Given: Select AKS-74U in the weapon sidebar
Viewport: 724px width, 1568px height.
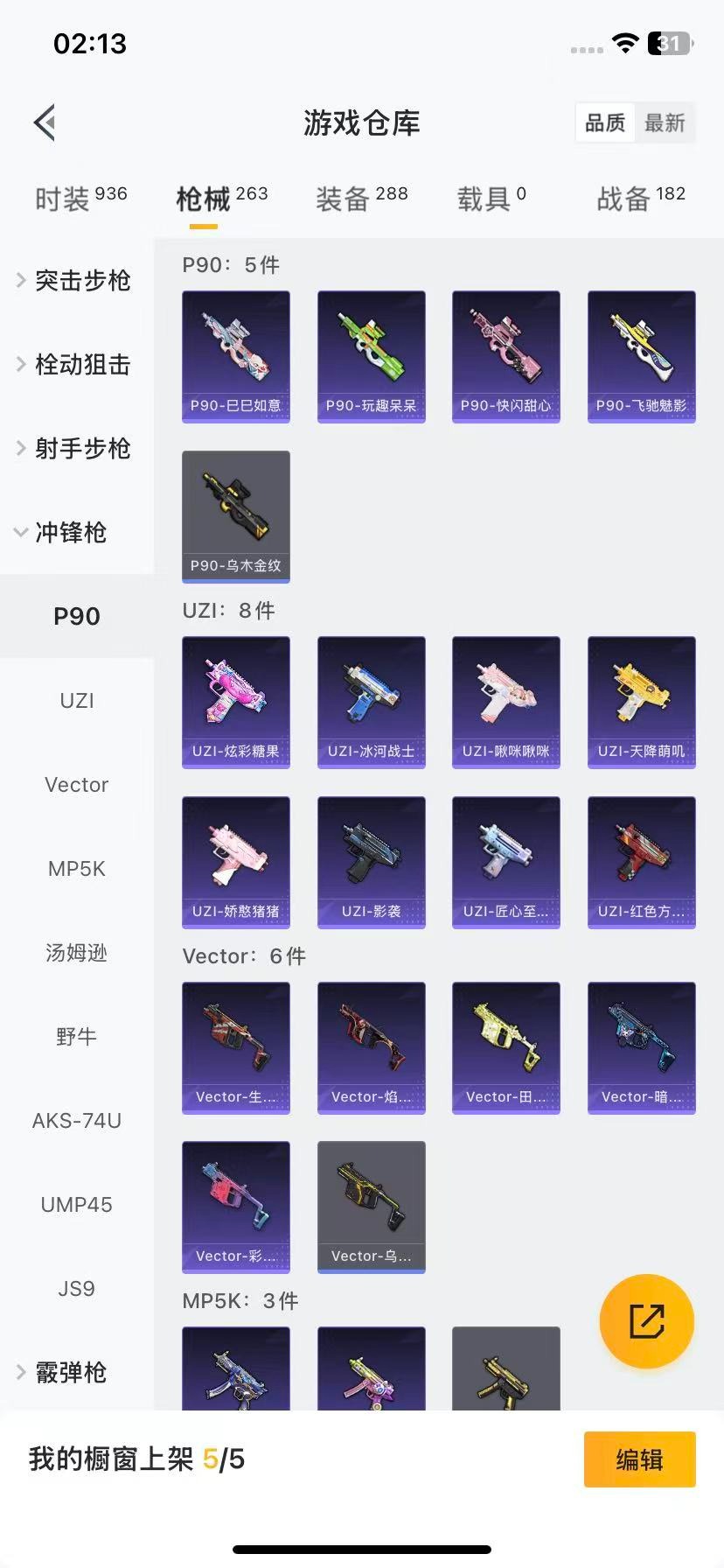Looking at the screenshot, I should 76,1120.
